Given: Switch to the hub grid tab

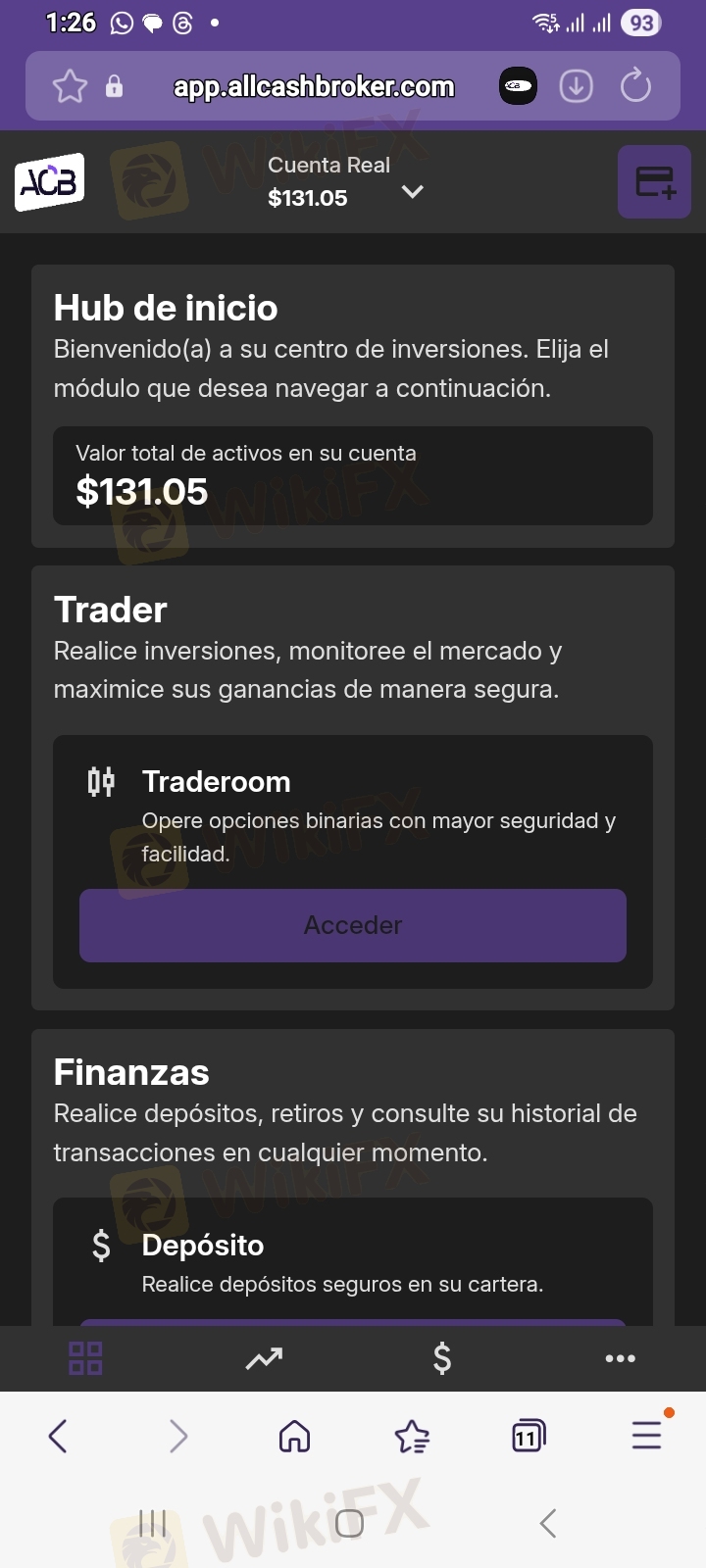Looking at the screenshot, I should 85,1358.
